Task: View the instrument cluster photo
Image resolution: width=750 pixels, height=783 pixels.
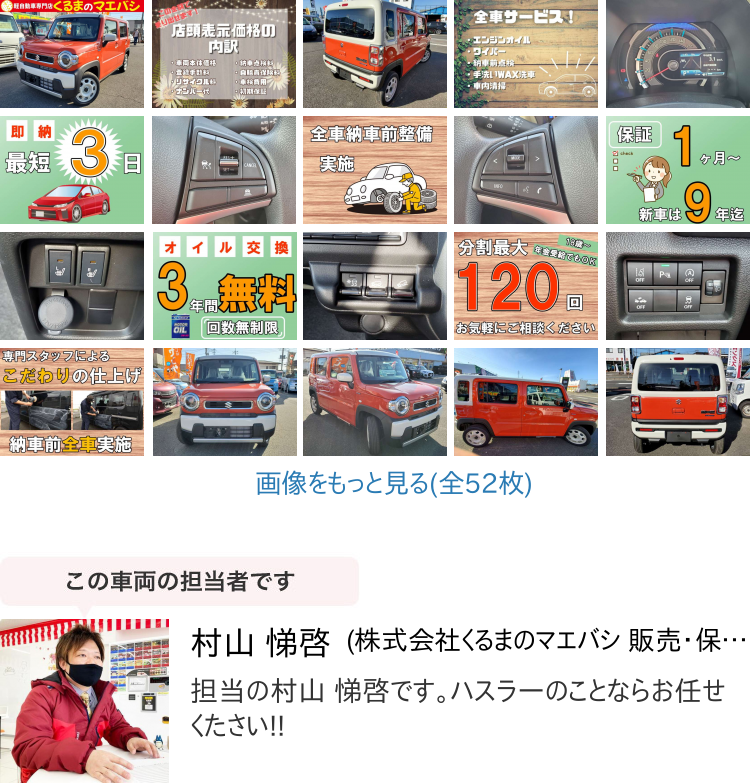Action: [x=677, y=54]
